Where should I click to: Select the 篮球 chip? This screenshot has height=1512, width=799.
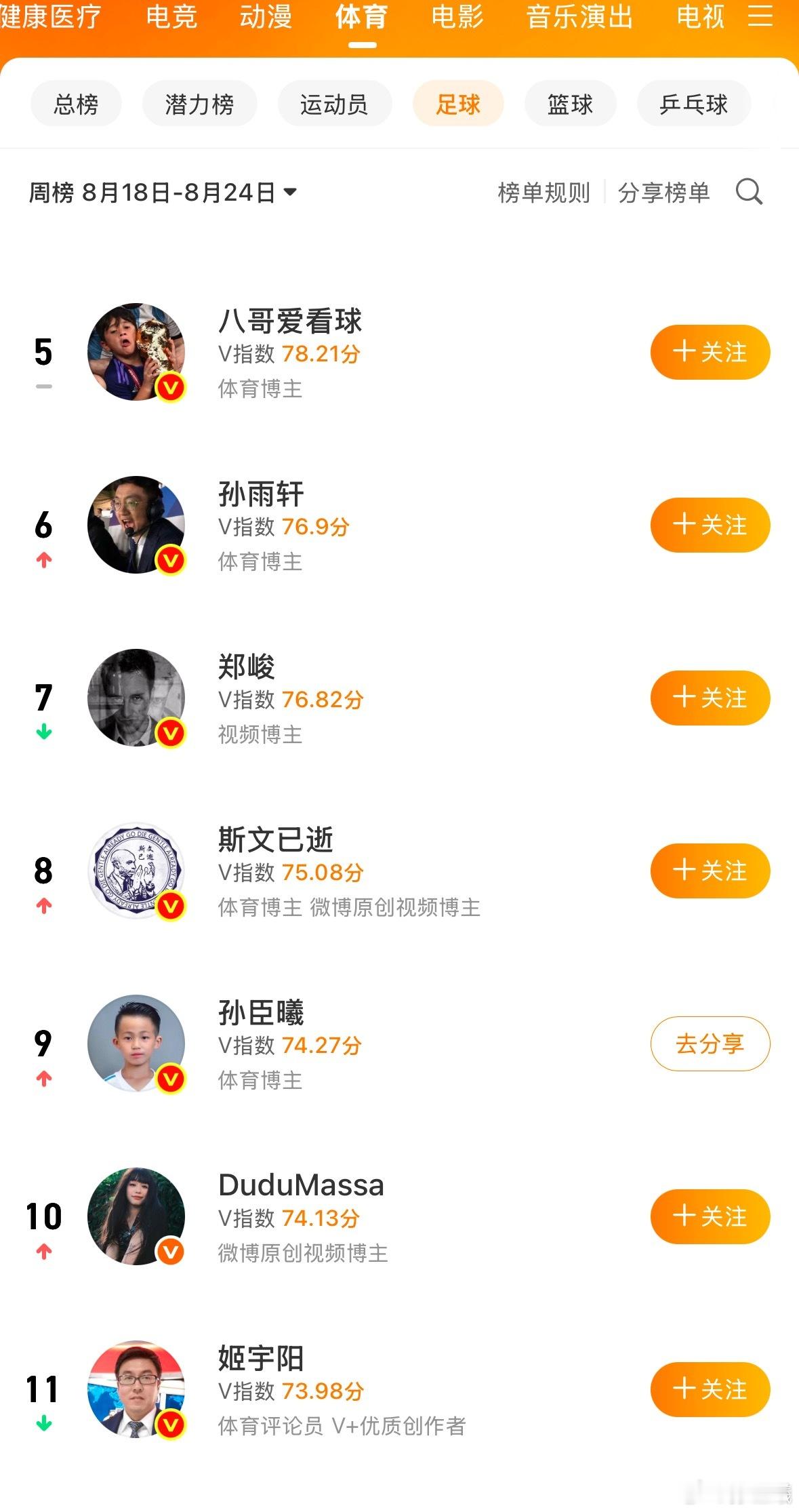point(570,104)
